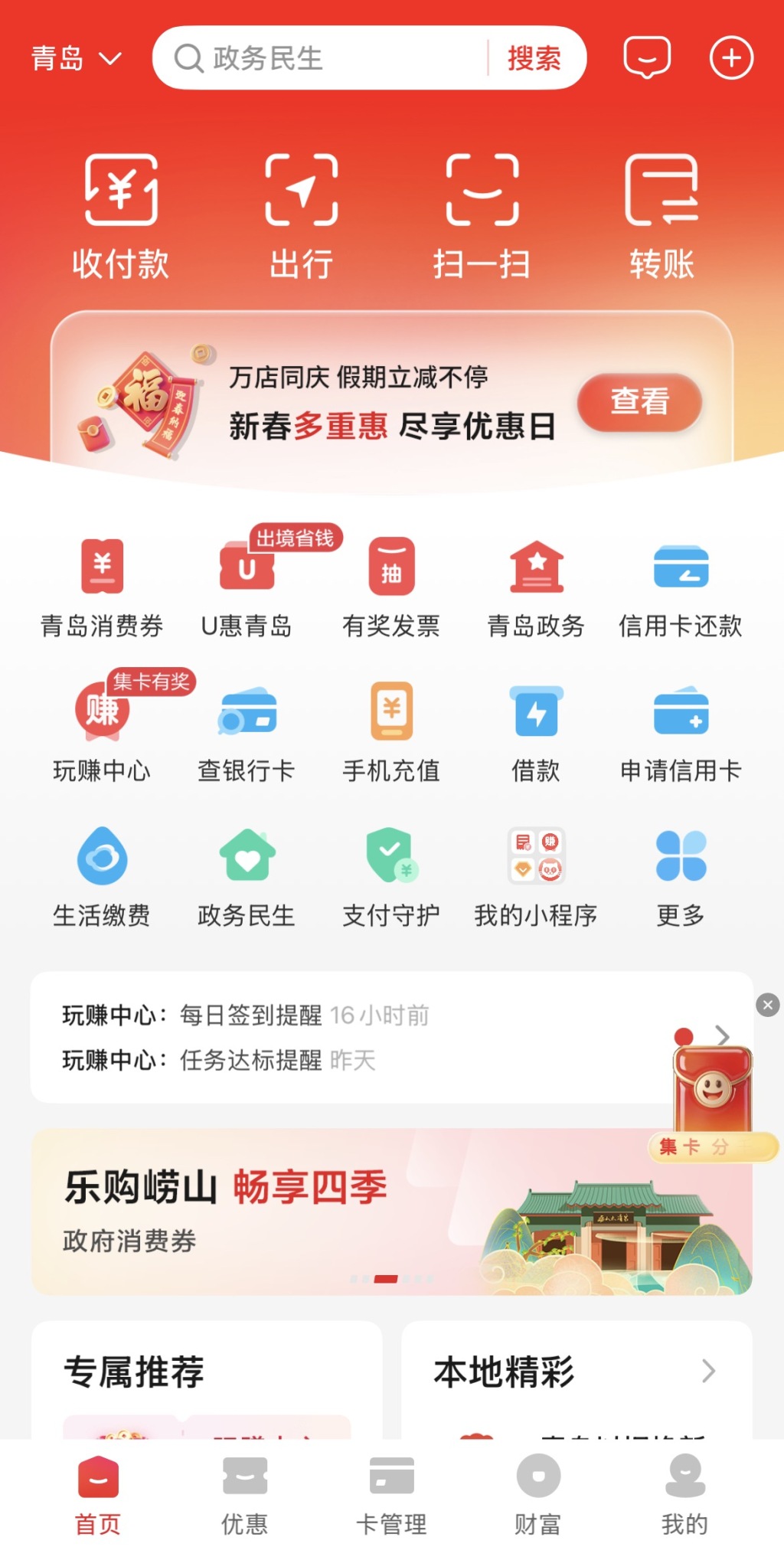Select 手机充值

coord(391,733)
